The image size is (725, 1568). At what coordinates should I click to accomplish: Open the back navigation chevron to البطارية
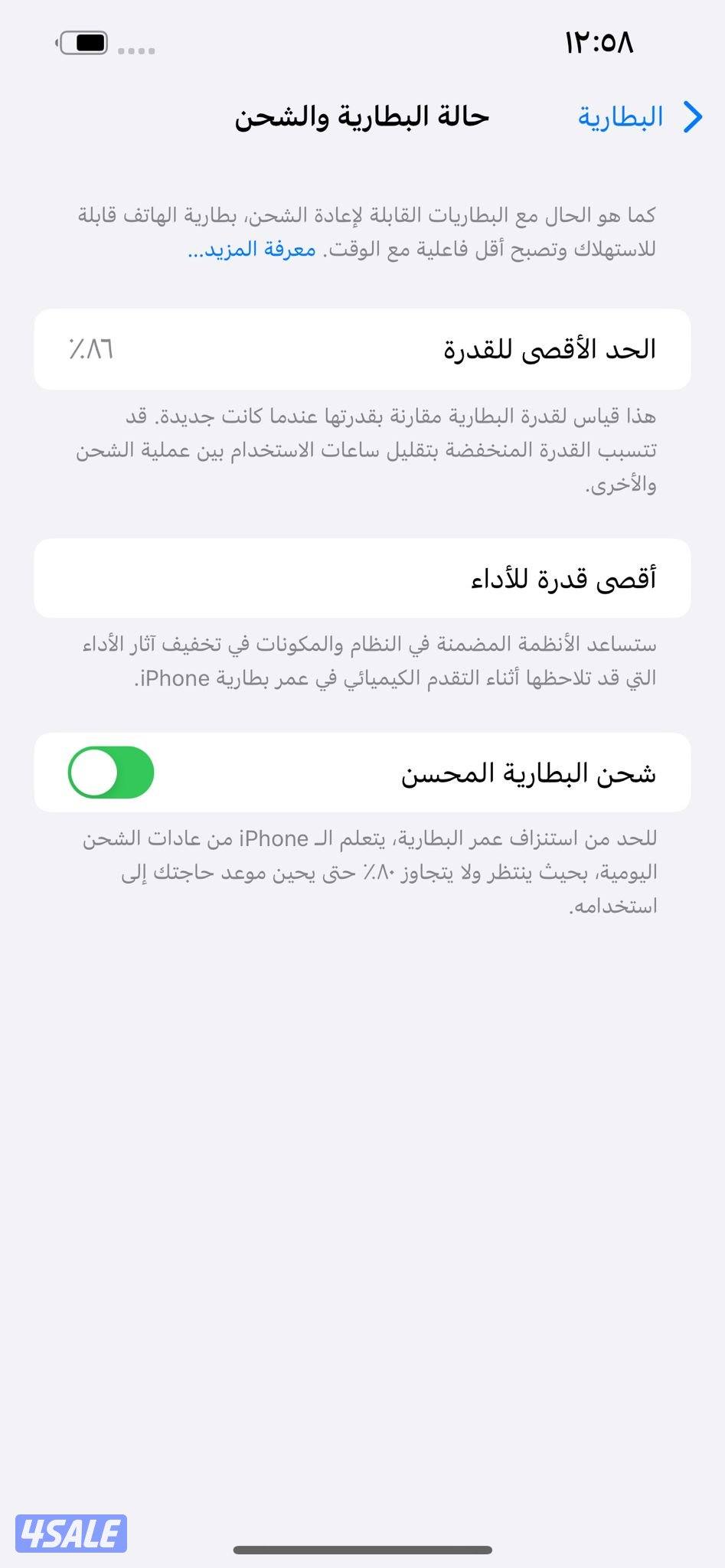(x=694, y=116)
